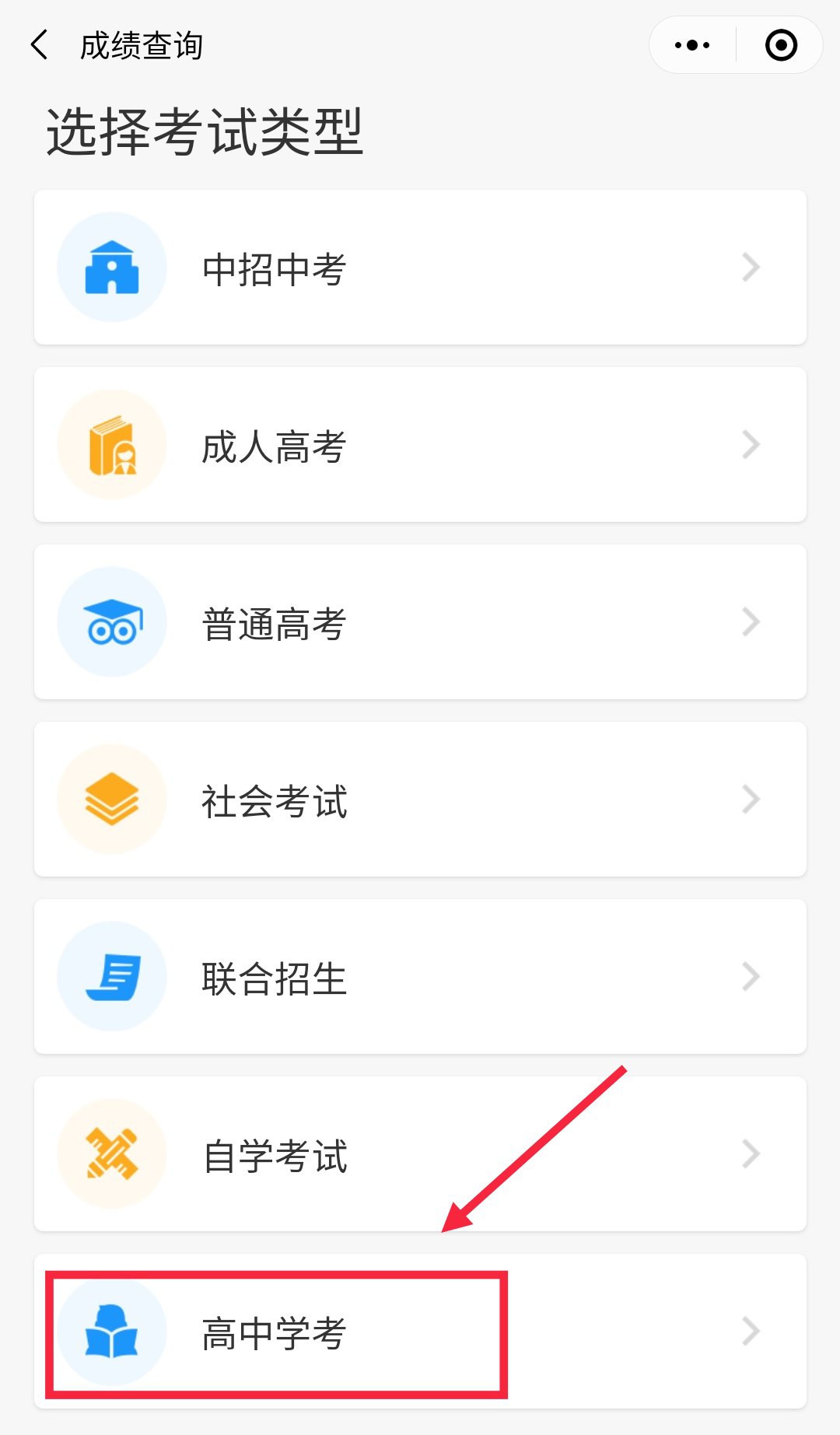Open 自学考试 exam type
Viewport: 840px width, 1435px height.
[420, 1154]
